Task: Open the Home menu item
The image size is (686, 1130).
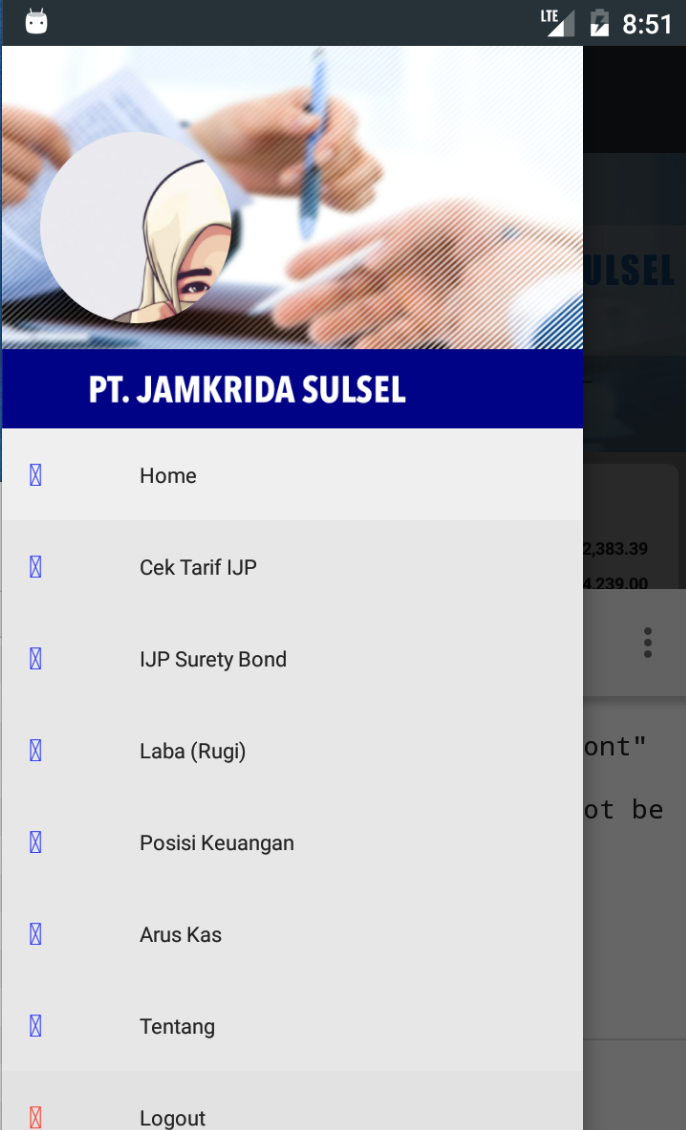Action: (x=168, y=476)
